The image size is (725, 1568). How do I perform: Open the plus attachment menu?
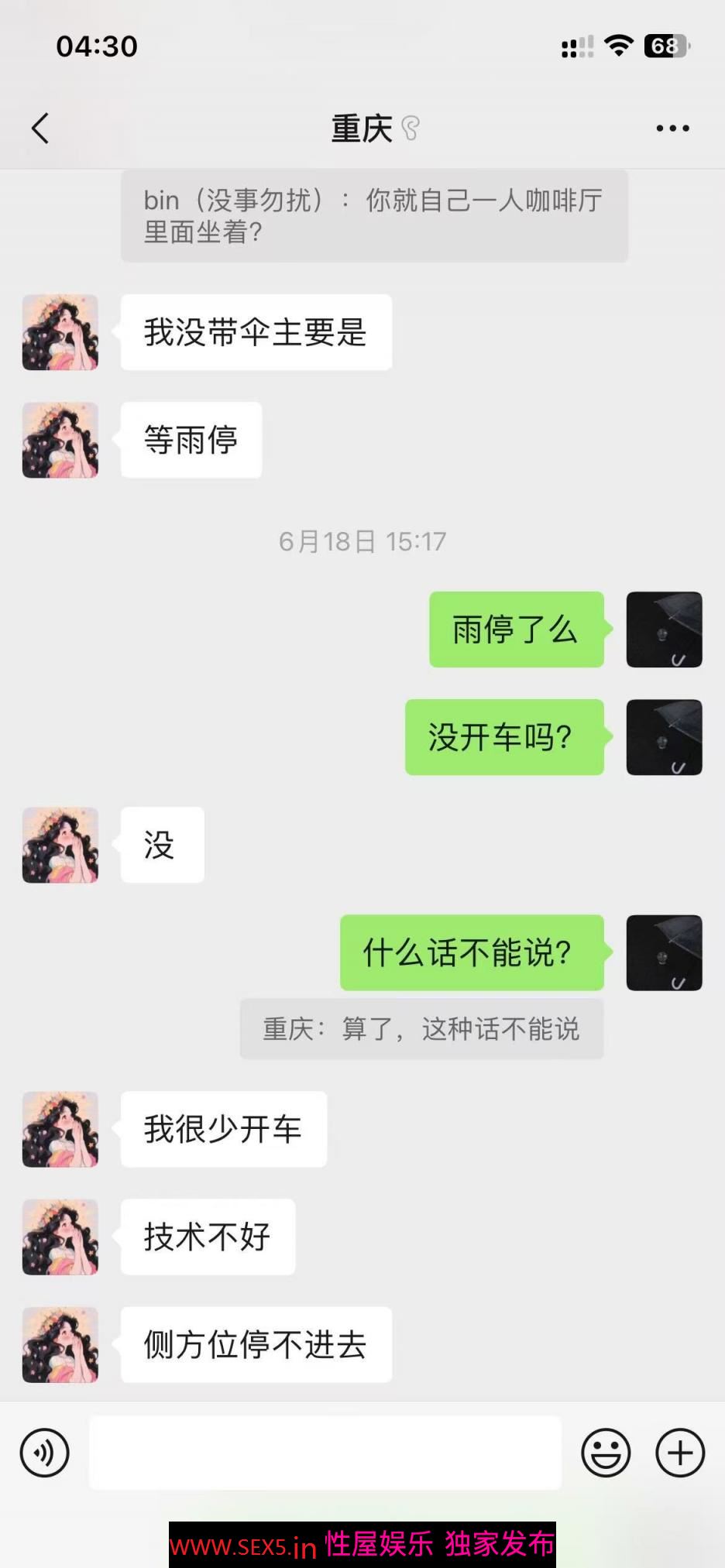pyautogui.click(x=680, y=1453)
